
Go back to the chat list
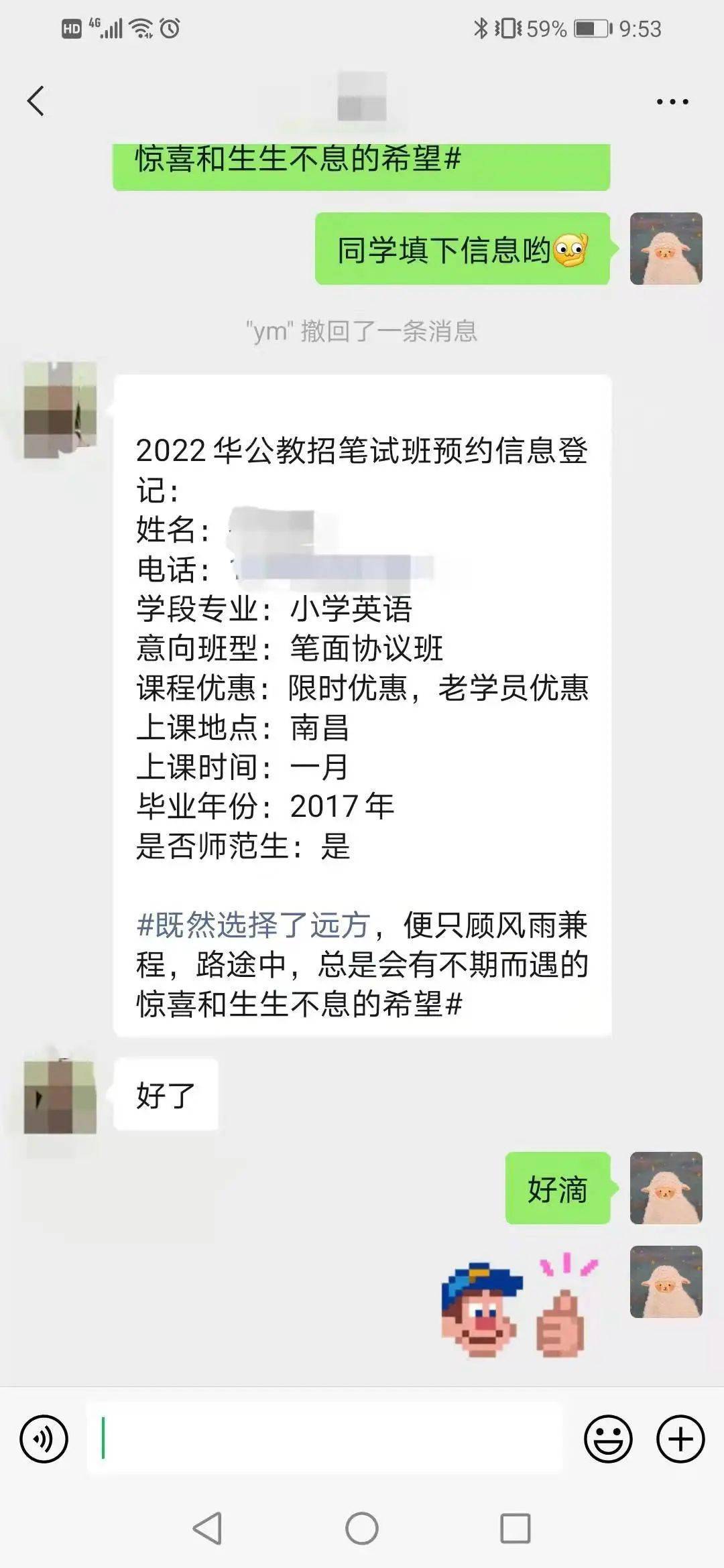click(x=36, y=101)
